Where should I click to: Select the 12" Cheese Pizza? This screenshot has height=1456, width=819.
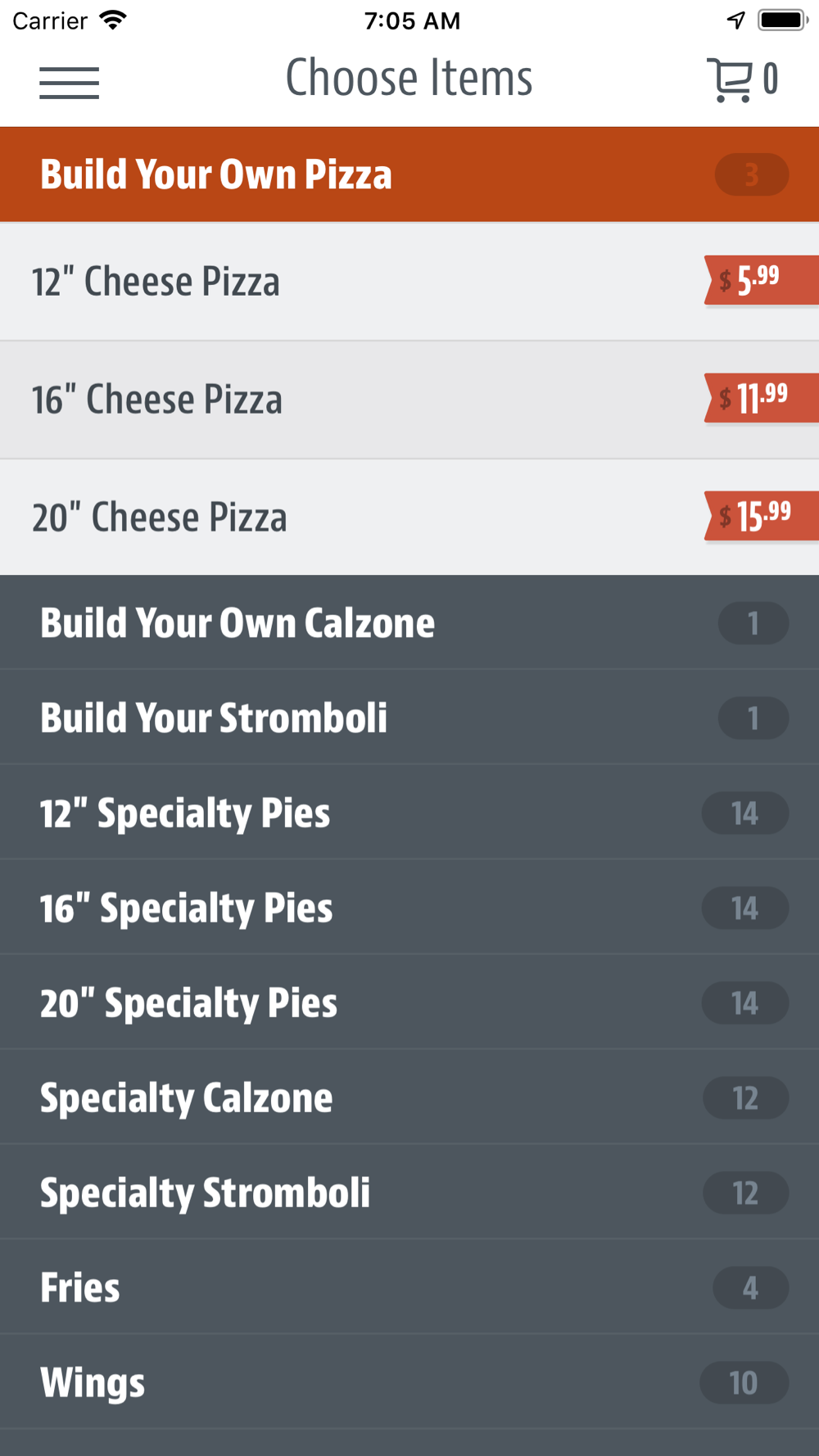409,281
